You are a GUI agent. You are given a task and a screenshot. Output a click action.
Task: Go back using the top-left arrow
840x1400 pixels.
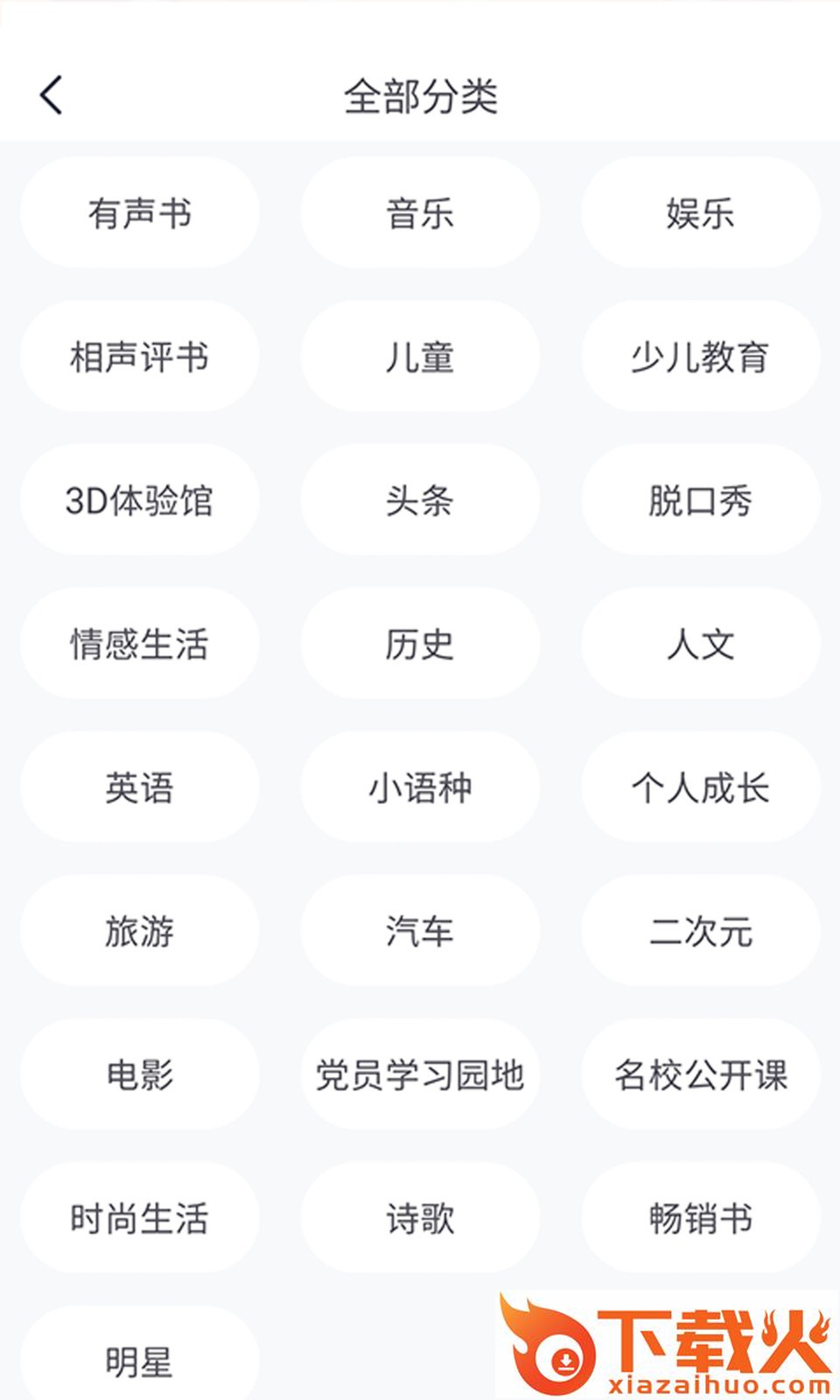click(x=52, y=94)
